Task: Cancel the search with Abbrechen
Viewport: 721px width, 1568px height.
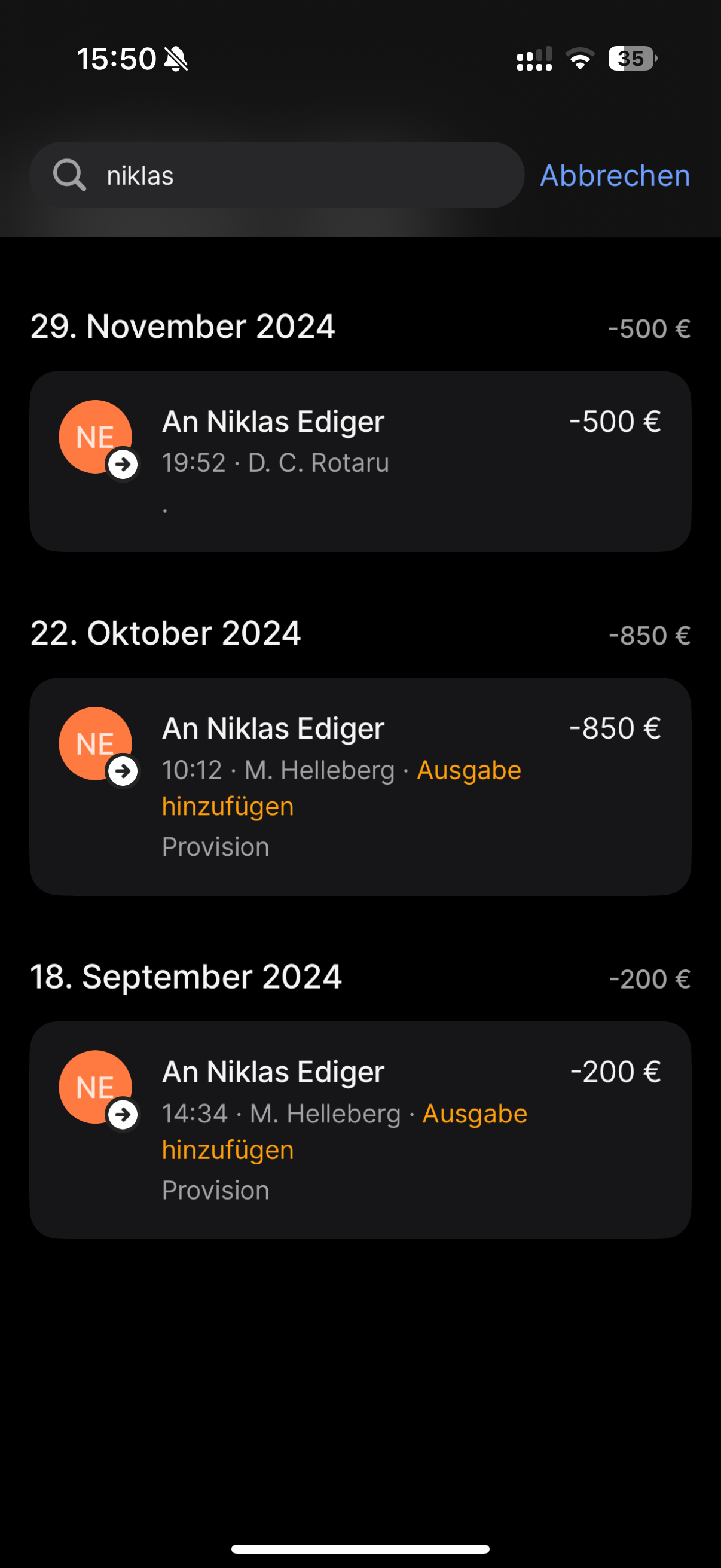Action: (615, 176)
